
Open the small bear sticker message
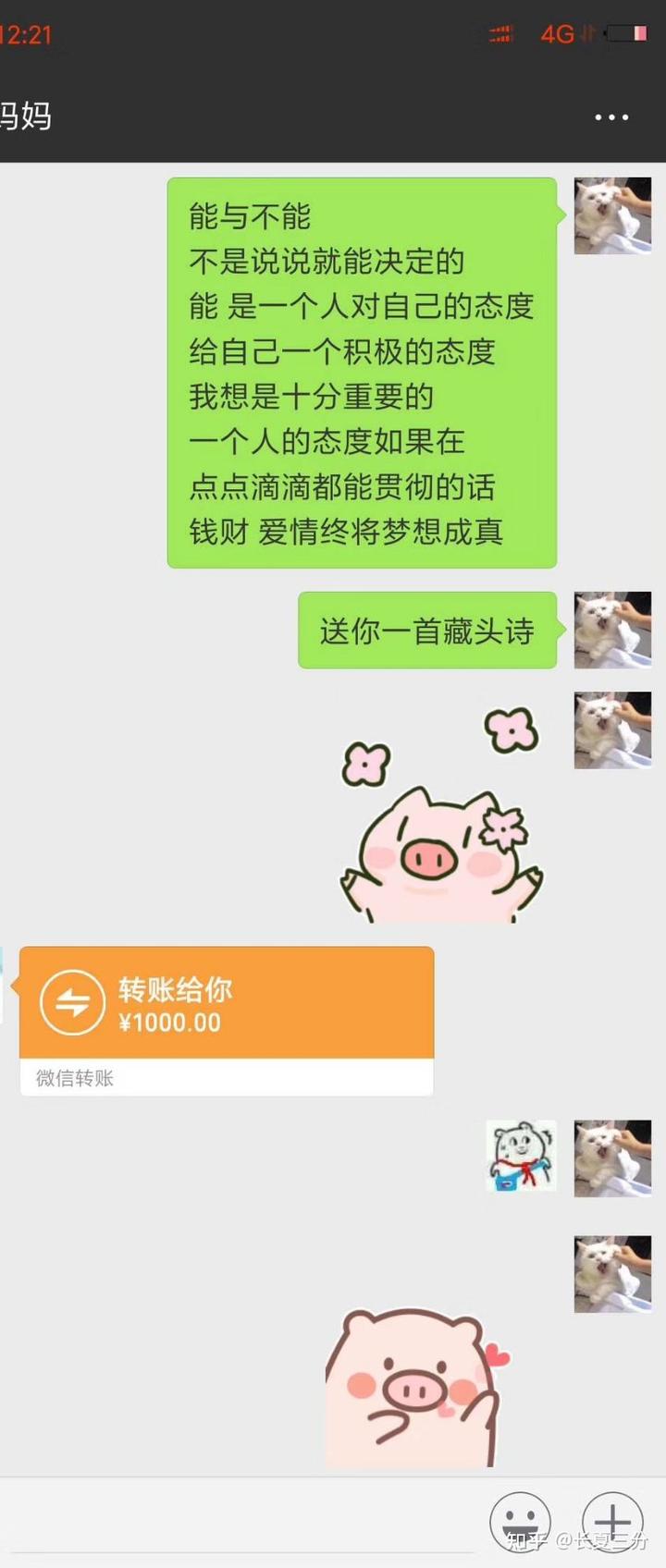click(522, 1156)
